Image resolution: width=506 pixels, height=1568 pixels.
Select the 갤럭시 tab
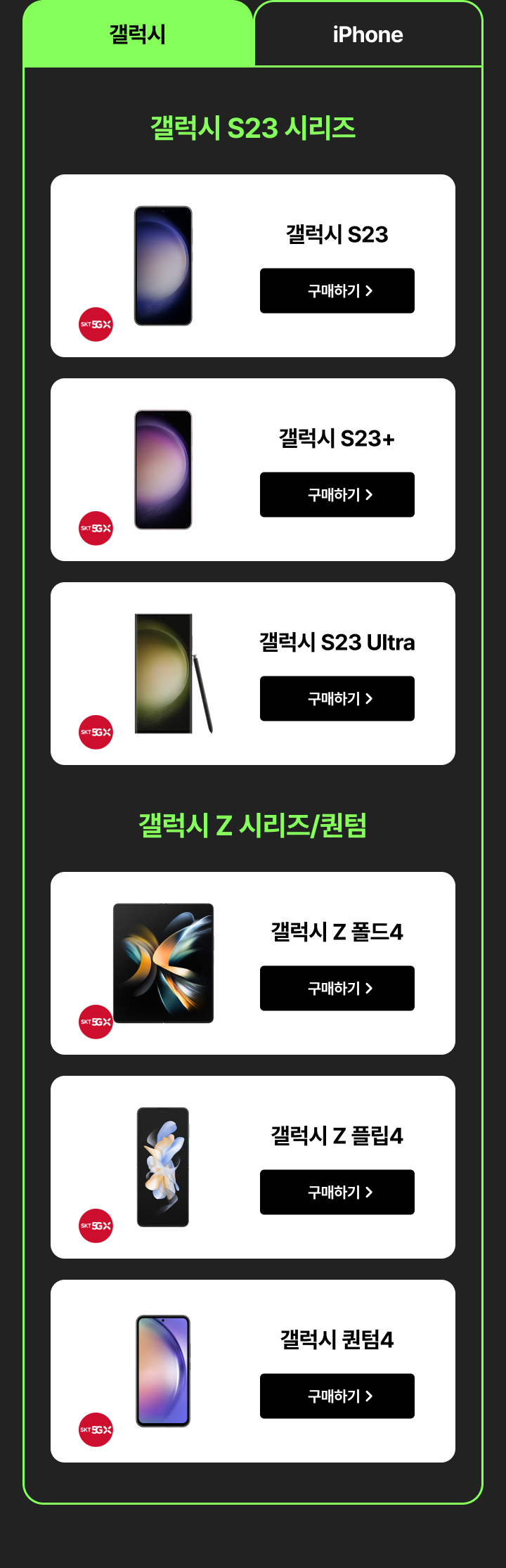point(138,34)
